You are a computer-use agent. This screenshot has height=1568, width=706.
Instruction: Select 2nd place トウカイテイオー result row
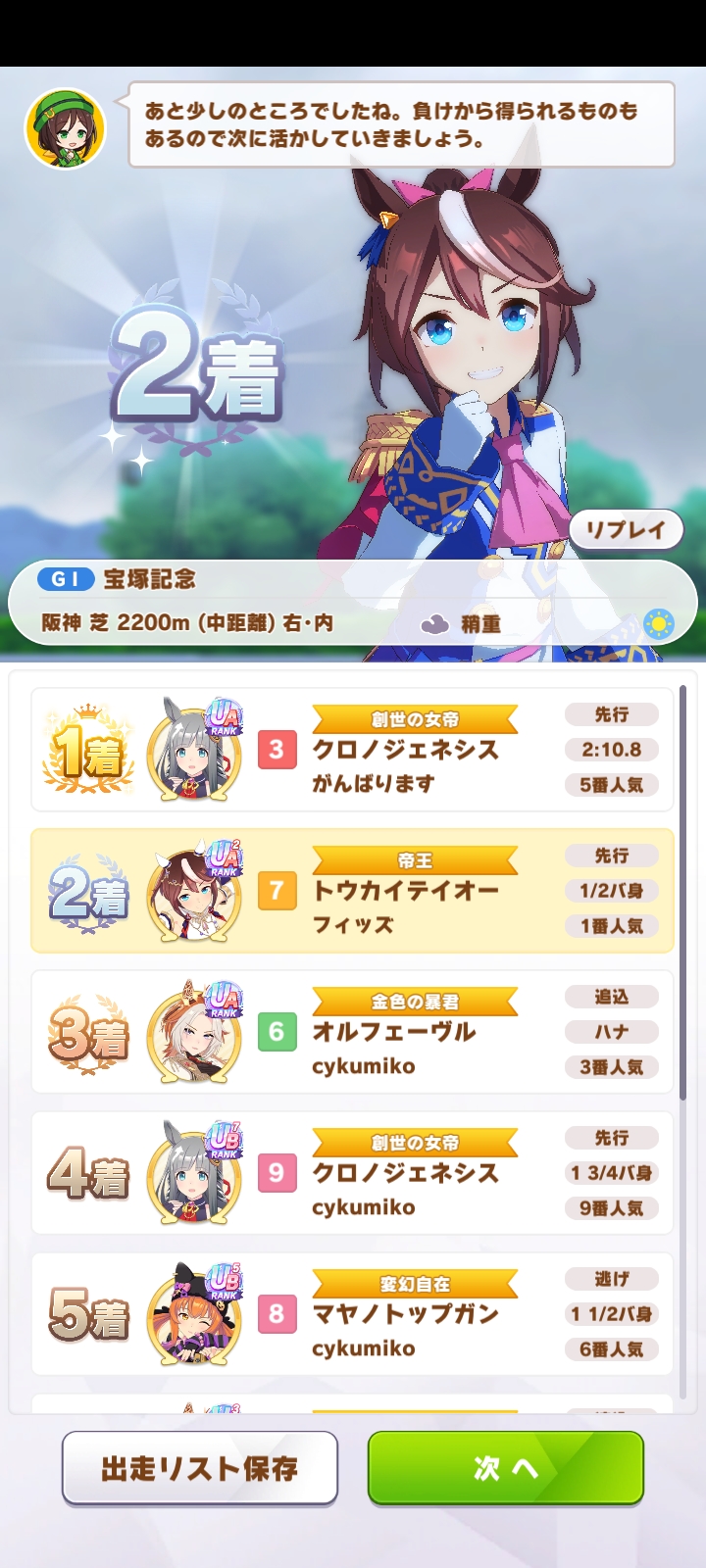click(352, 891)
